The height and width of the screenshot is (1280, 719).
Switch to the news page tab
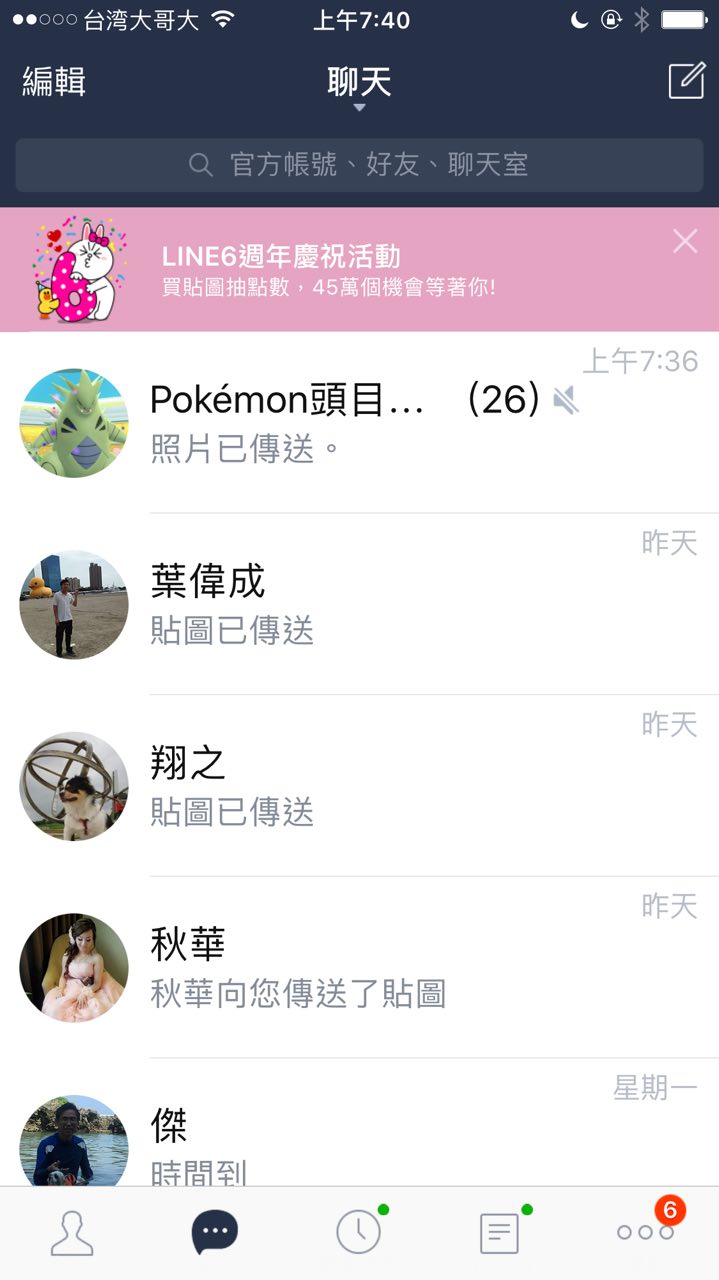[x=500, y=1233]
